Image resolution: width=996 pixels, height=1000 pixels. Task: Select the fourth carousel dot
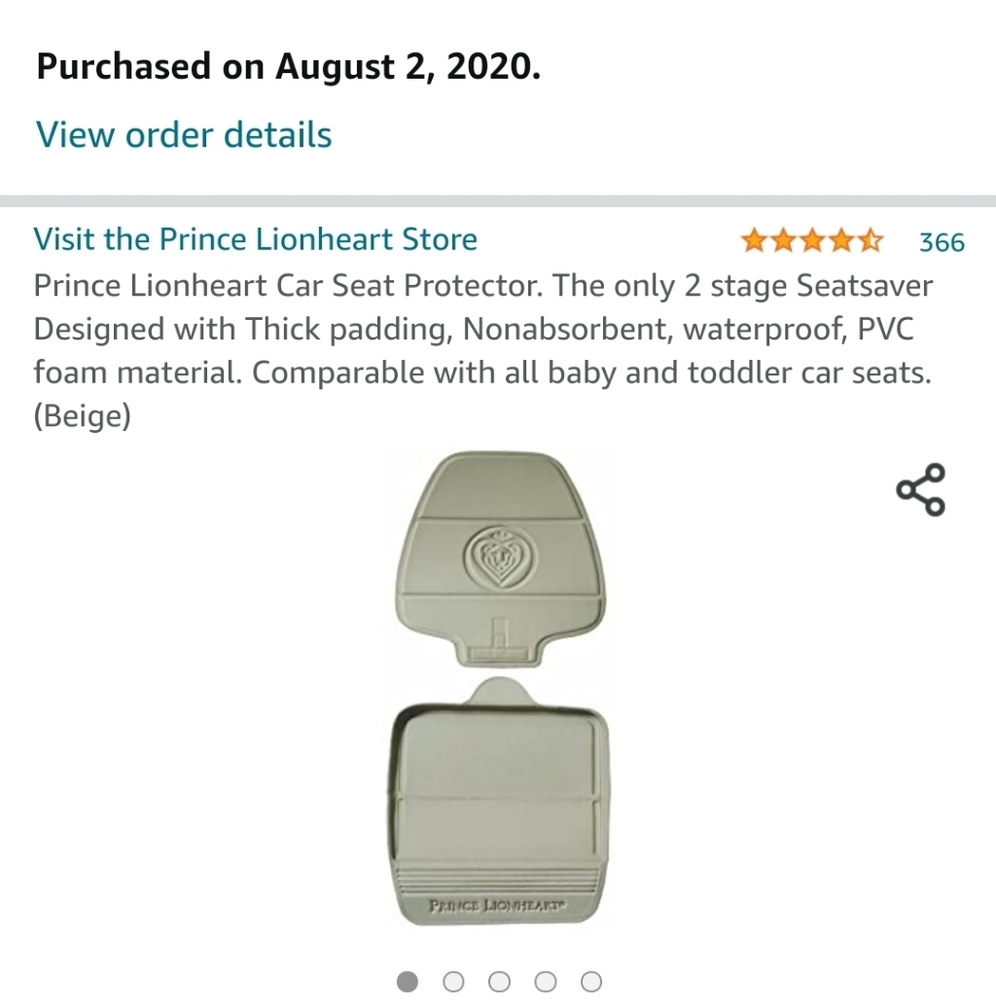pos(544,983)
